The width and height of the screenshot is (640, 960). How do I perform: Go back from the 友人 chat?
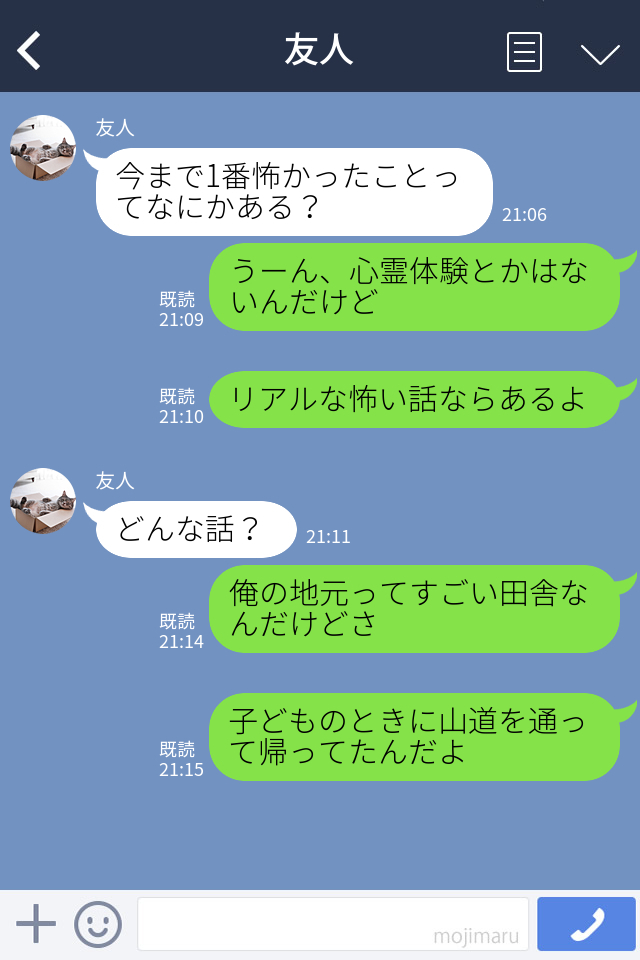[x=30, y=51]
